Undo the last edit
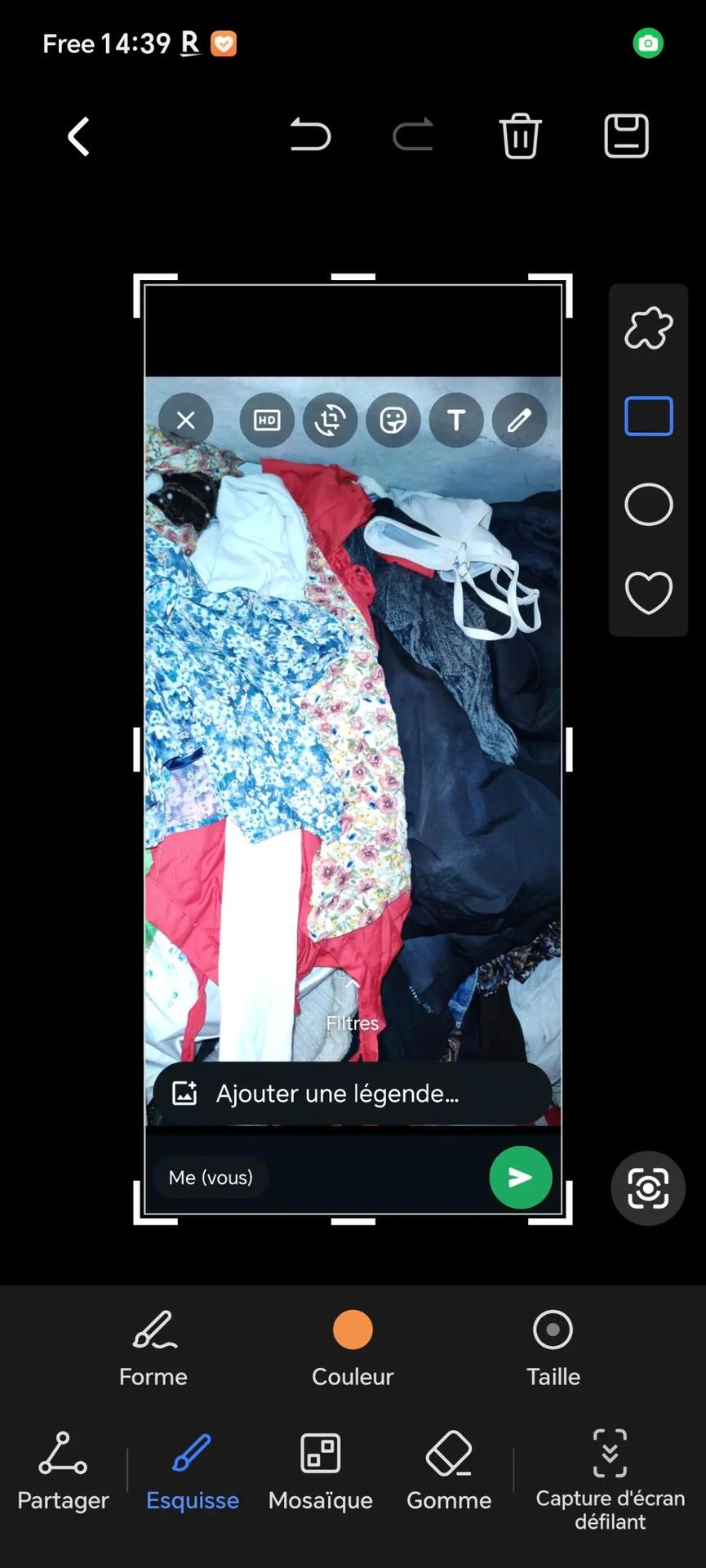The width and height of the screenshot is (706, 1568). tap(310, 136)
